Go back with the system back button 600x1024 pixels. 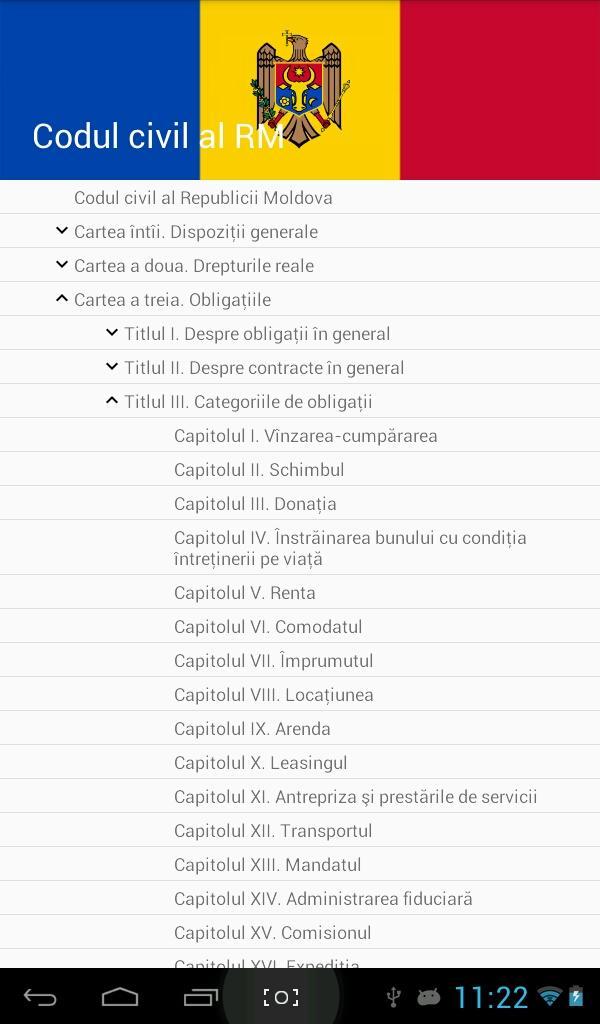point(40,997)
